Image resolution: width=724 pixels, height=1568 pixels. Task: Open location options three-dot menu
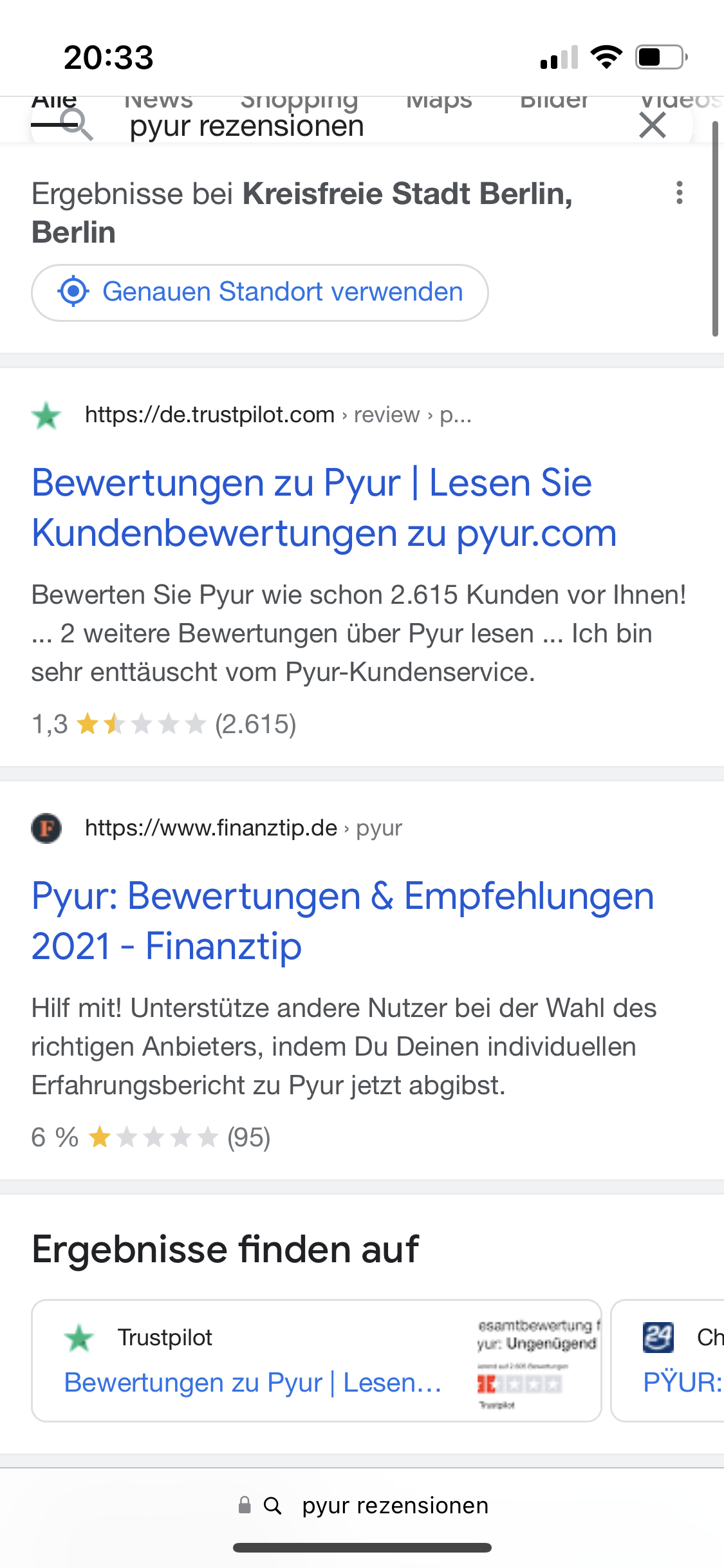point(680,193)
